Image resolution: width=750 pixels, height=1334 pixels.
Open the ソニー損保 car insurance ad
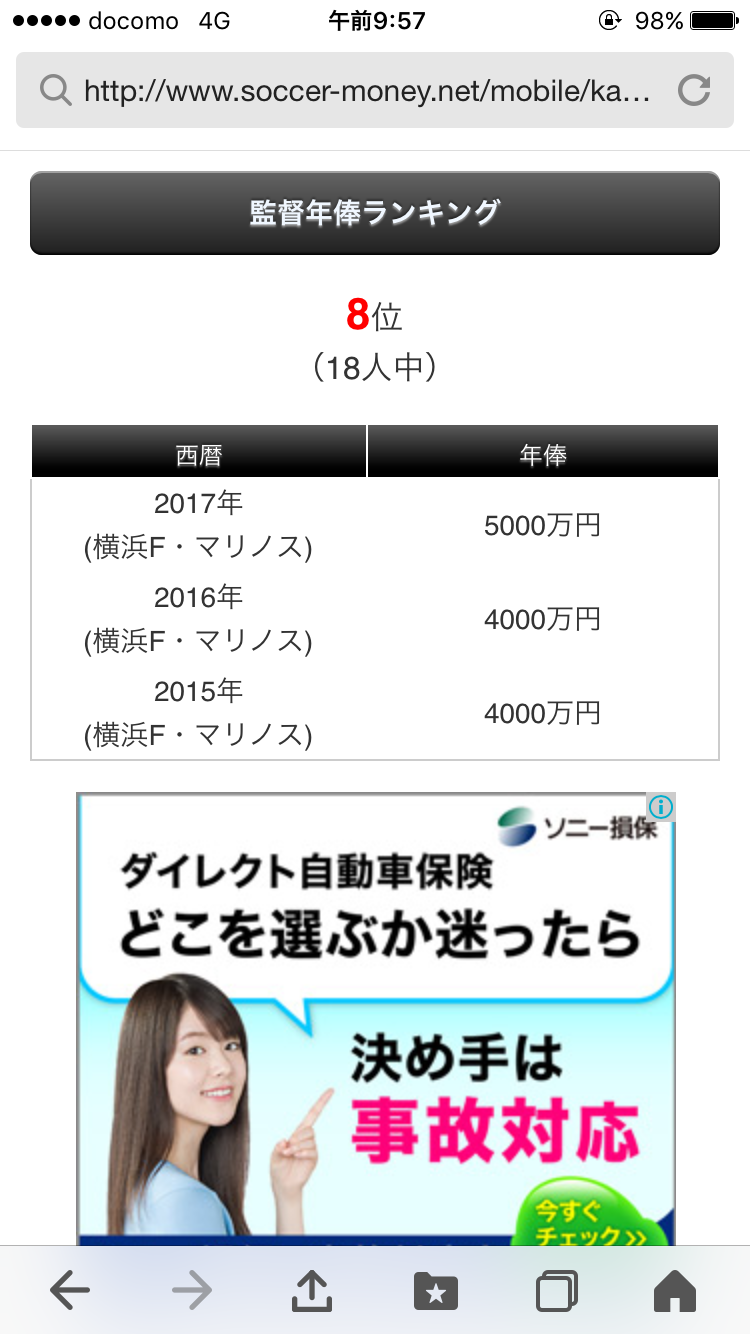click(x=375, y=1020)
